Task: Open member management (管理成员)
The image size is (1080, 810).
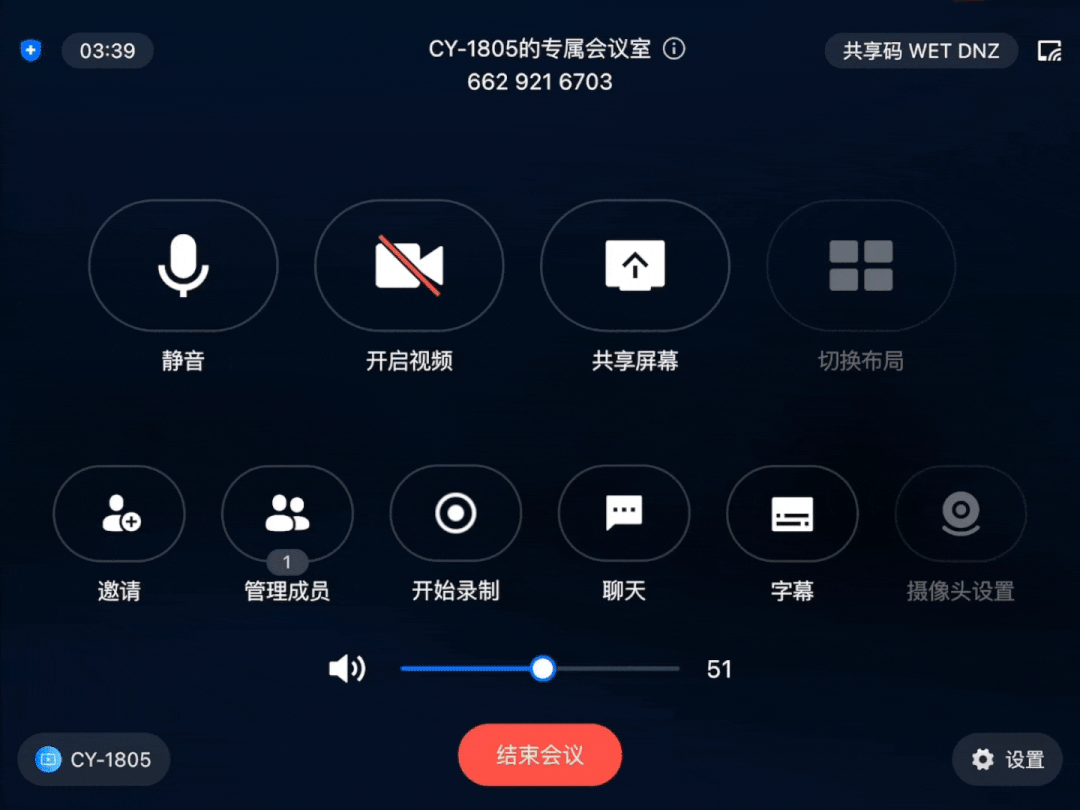Action: (x=287, y=514)
